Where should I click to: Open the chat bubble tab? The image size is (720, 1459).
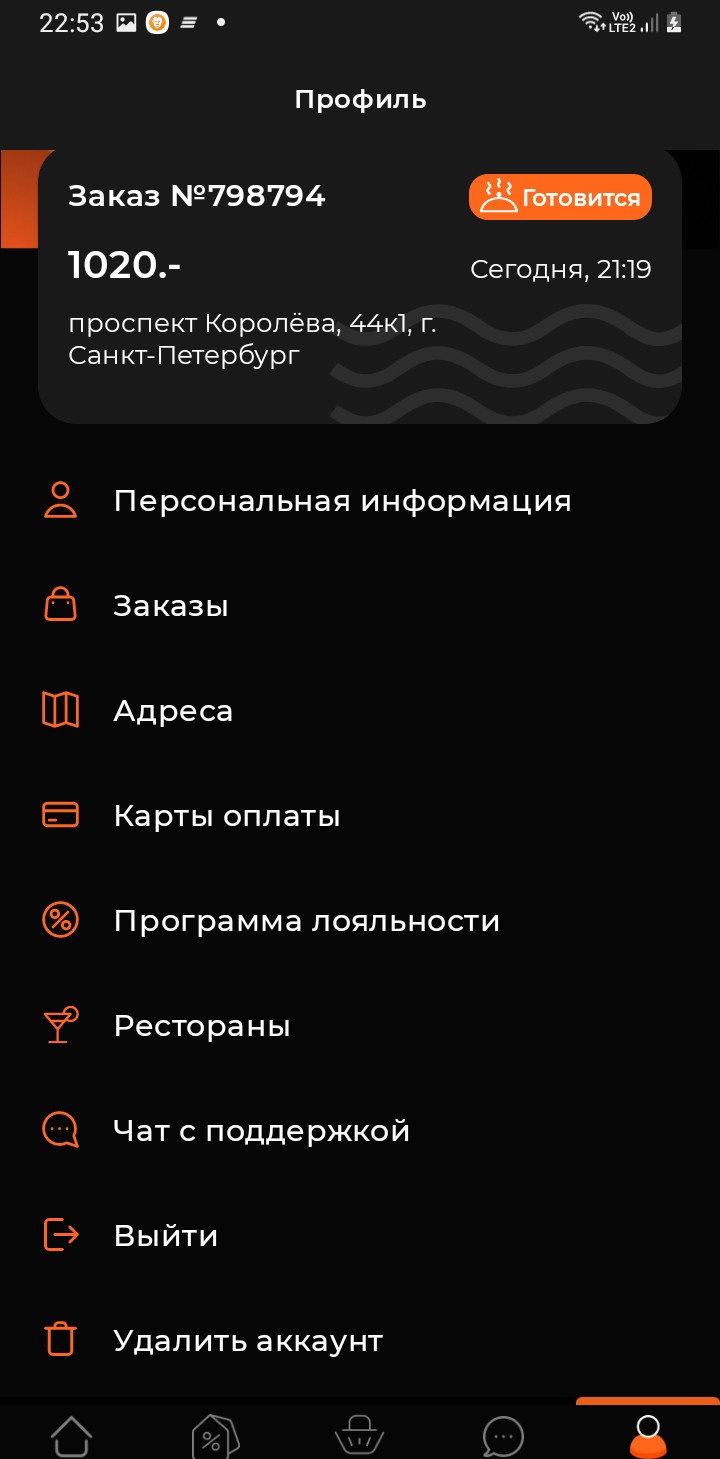point(503,1436)
